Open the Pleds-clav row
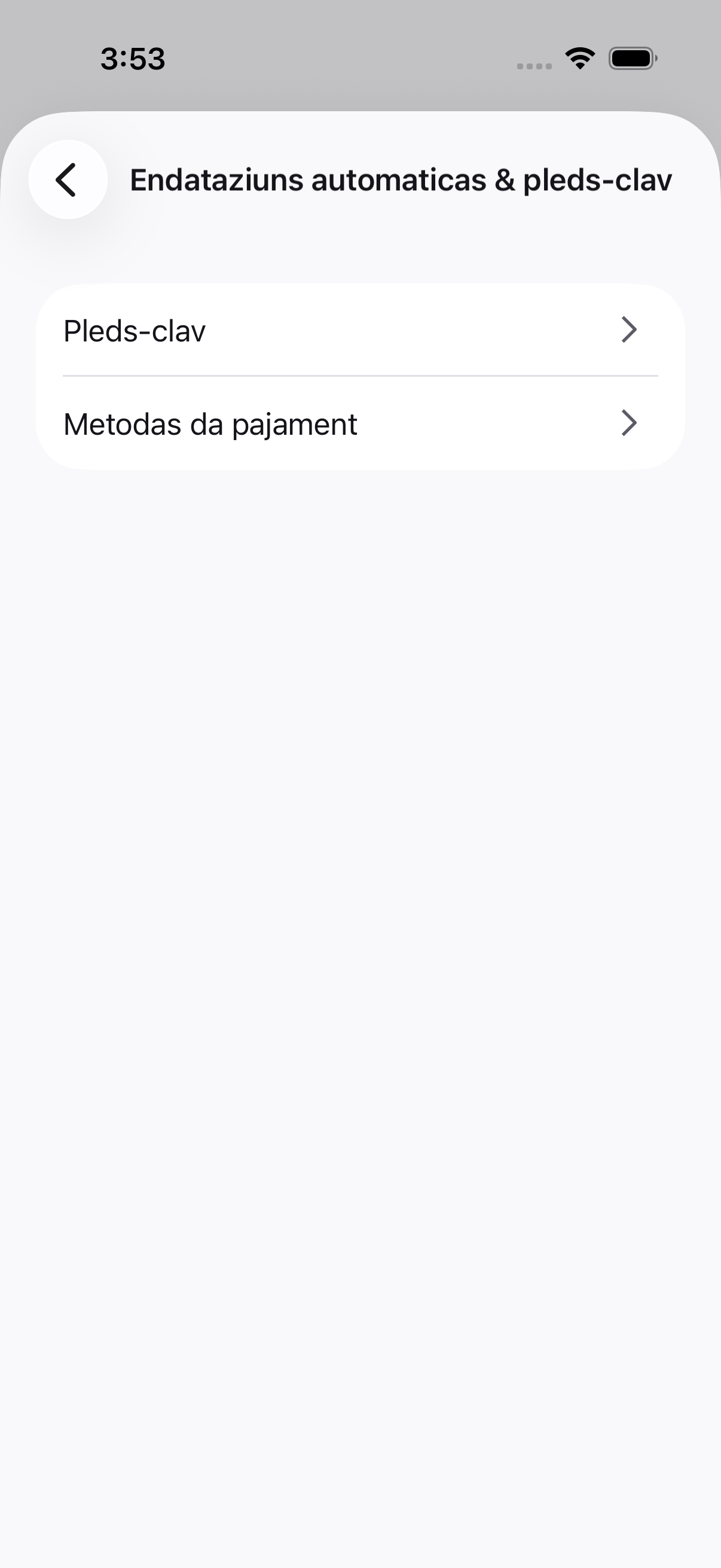The height and width of the screenshot is (1568, 721). (359, 331)
